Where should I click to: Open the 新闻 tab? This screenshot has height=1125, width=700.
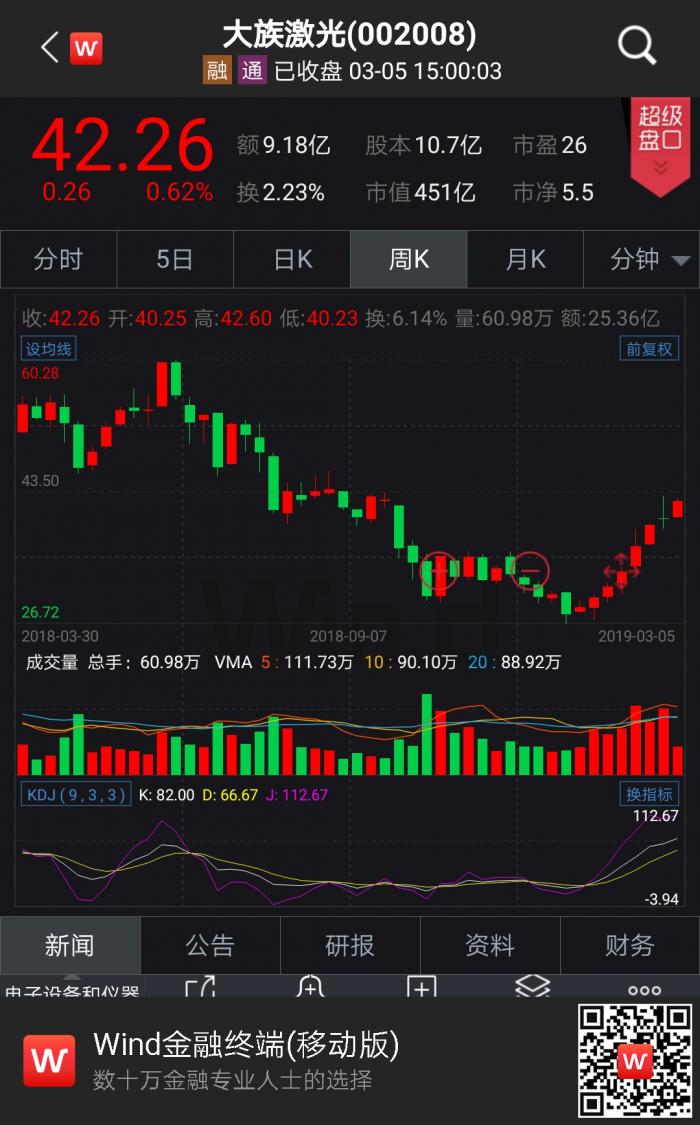pyautogui.click(x=70, y=945)
